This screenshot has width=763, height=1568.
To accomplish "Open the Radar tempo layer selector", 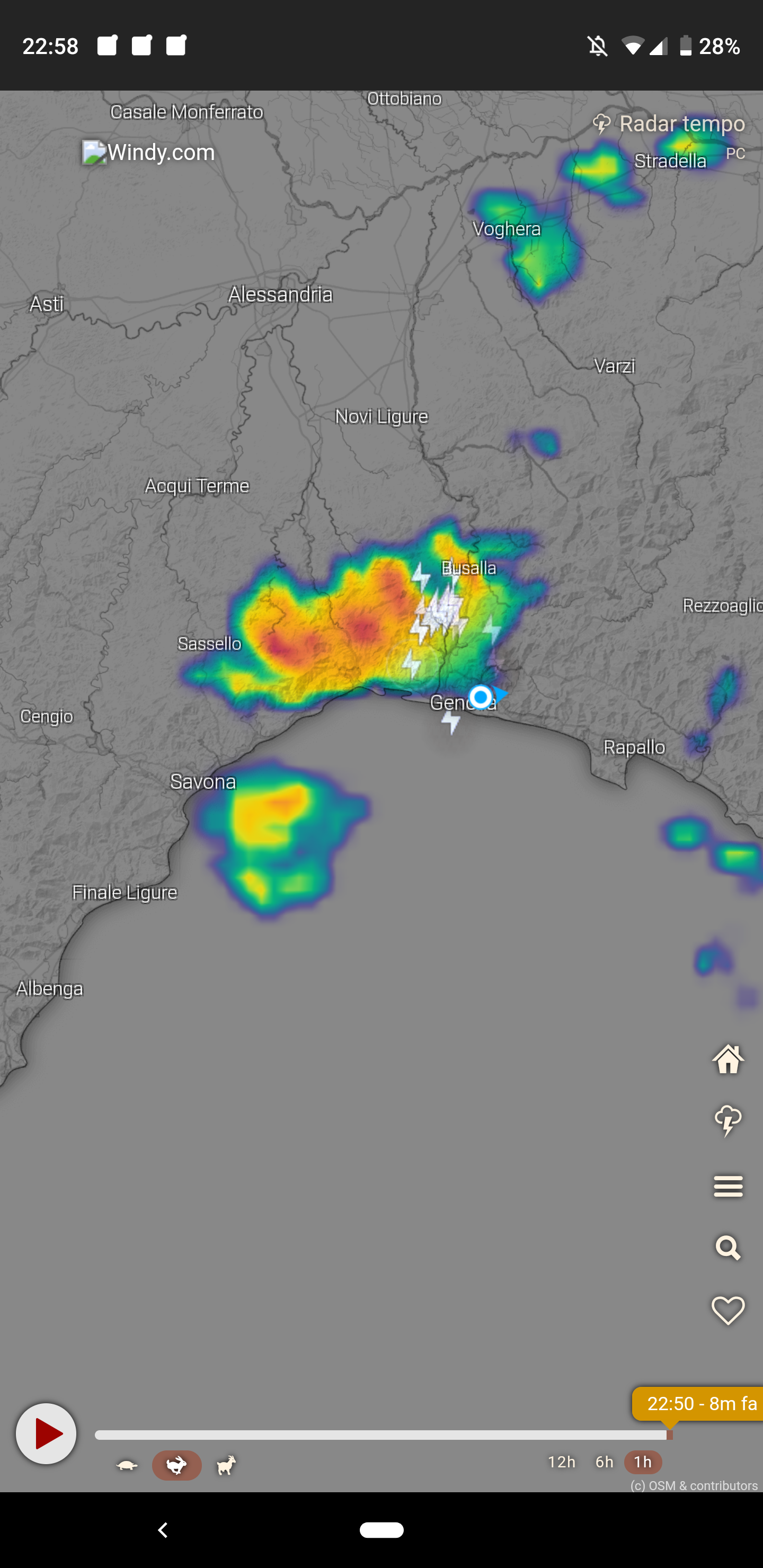I will 669,123.
